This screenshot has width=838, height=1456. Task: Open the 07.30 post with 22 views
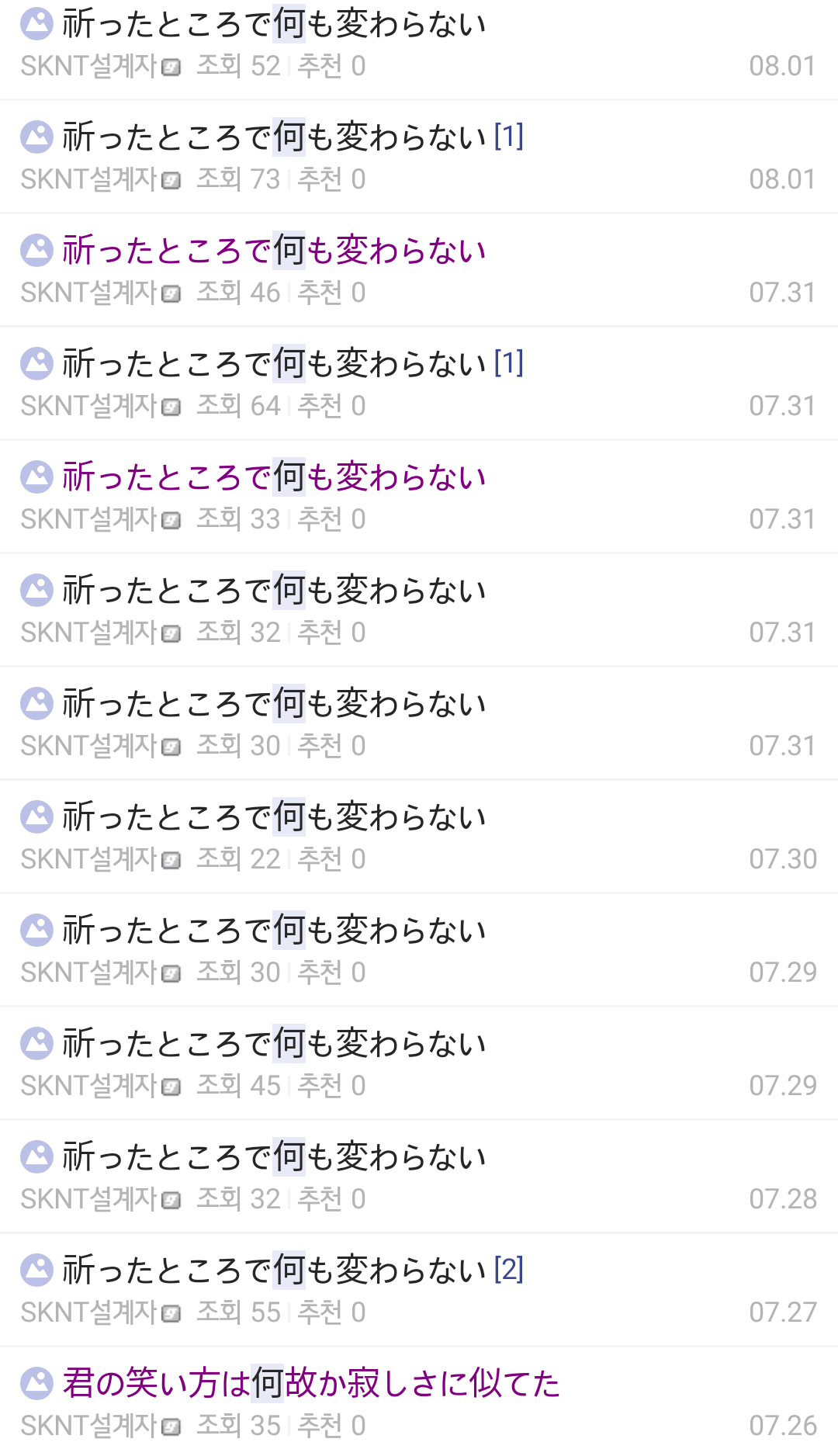[274, 818]
